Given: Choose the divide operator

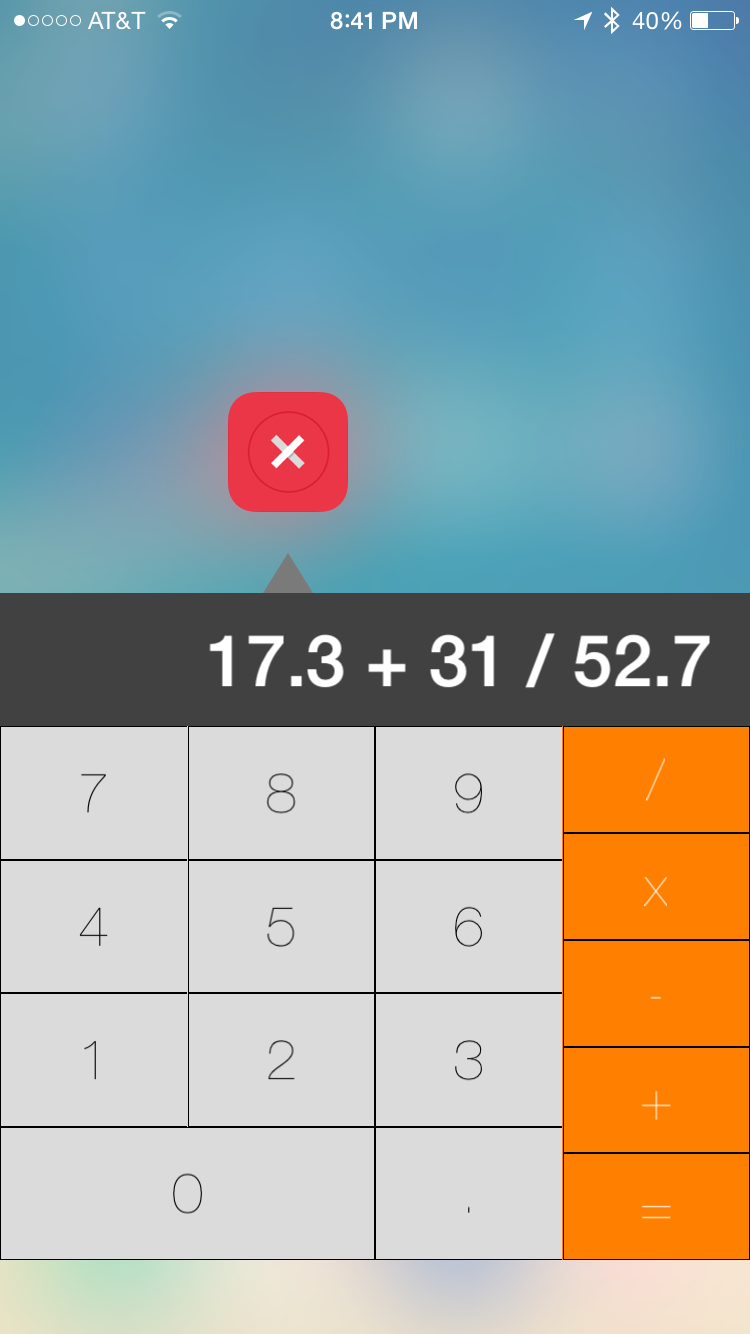Looking at the screenshot, I should 656,780.
